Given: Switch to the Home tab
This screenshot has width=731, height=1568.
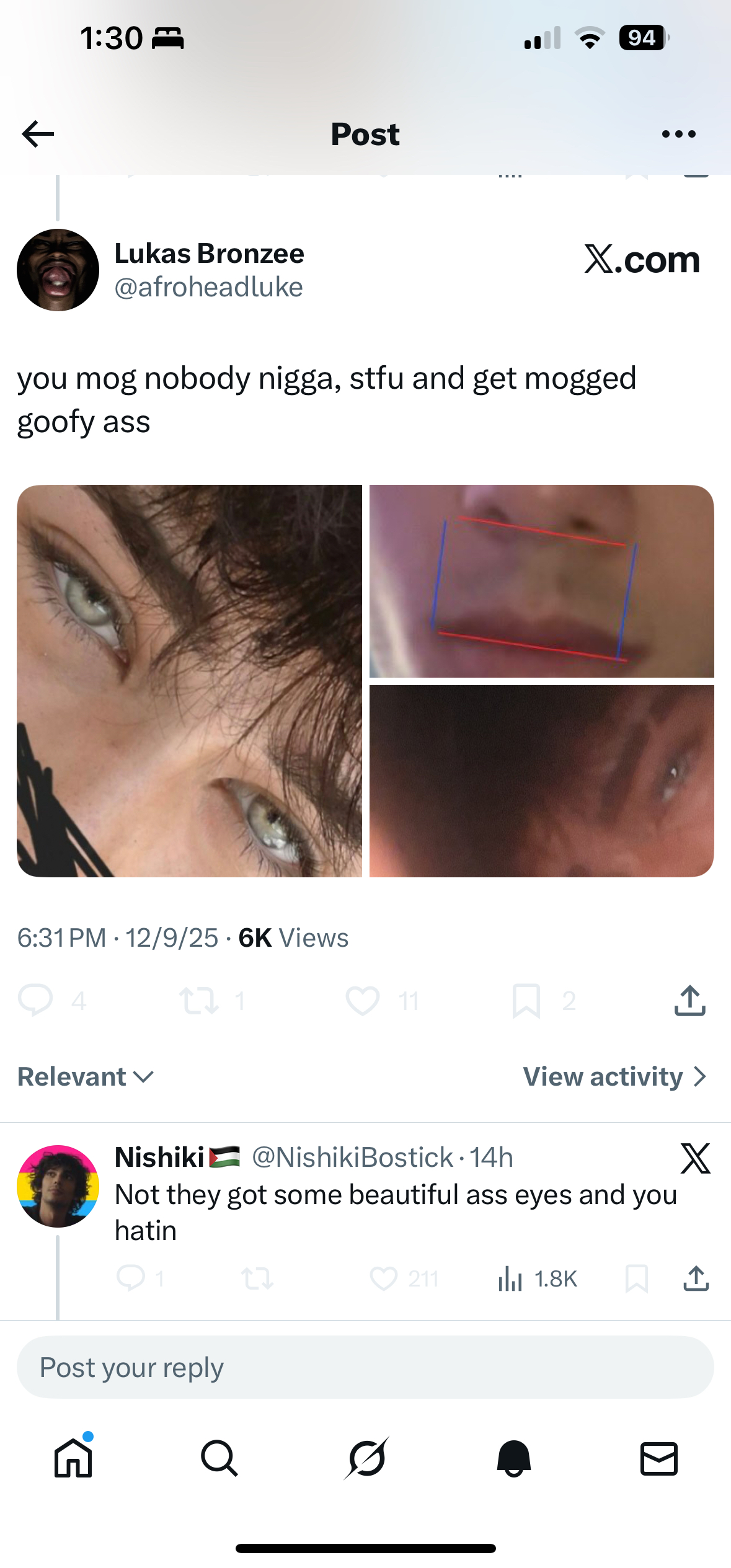Looking at the screenshot, I should tap(73, 1458).
